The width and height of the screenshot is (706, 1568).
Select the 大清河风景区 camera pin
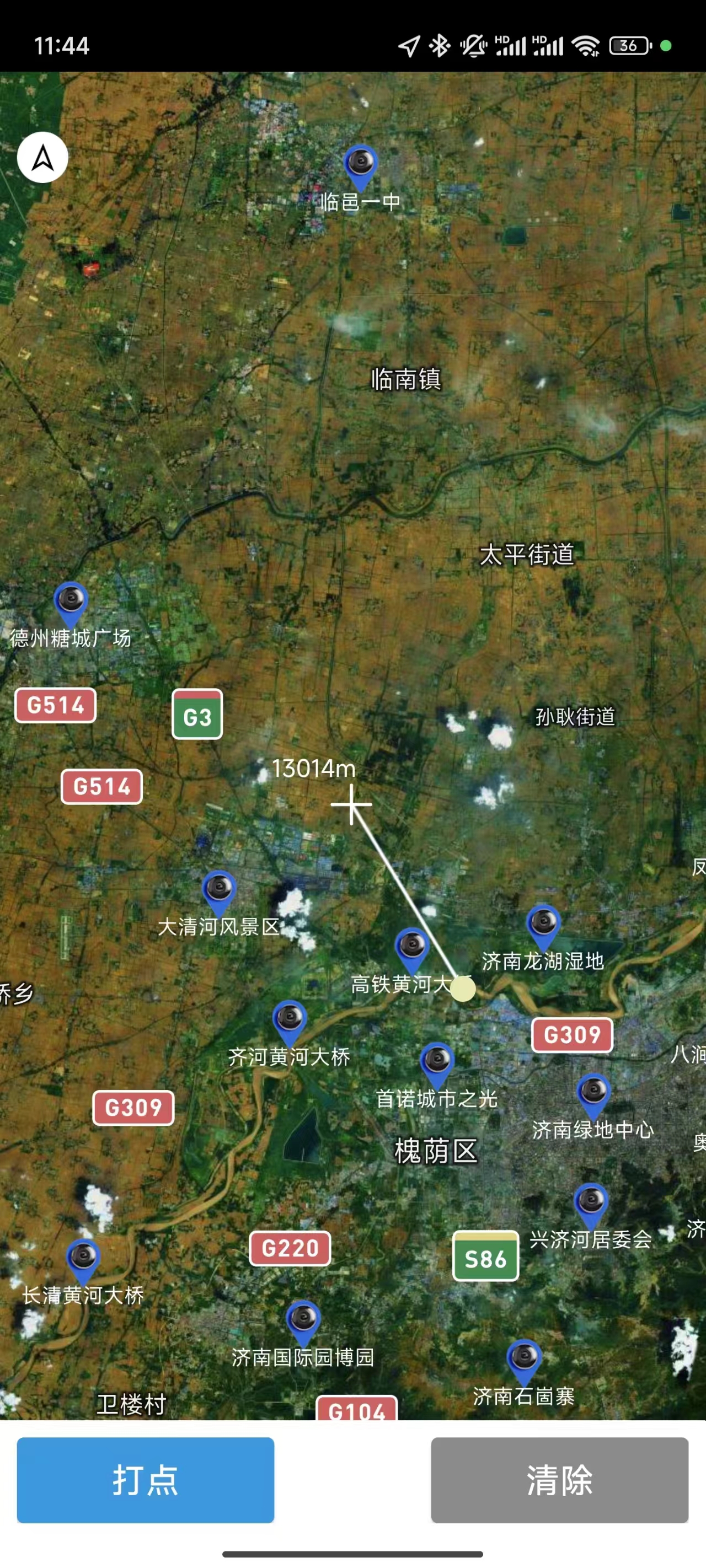point(220,890)
